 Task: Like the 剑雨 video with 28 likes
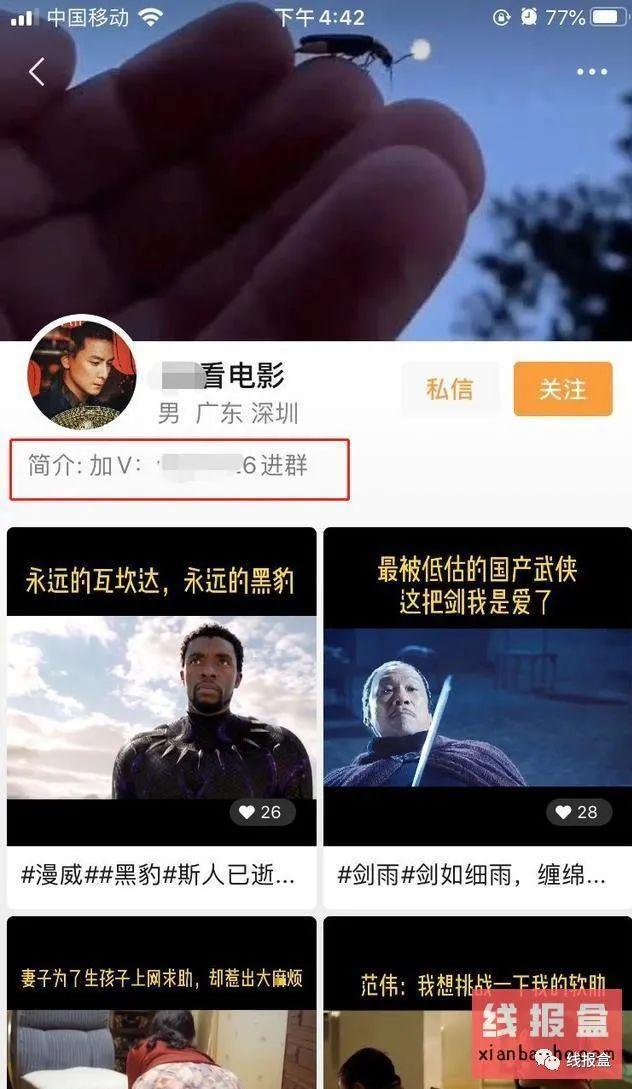[578, 812]
